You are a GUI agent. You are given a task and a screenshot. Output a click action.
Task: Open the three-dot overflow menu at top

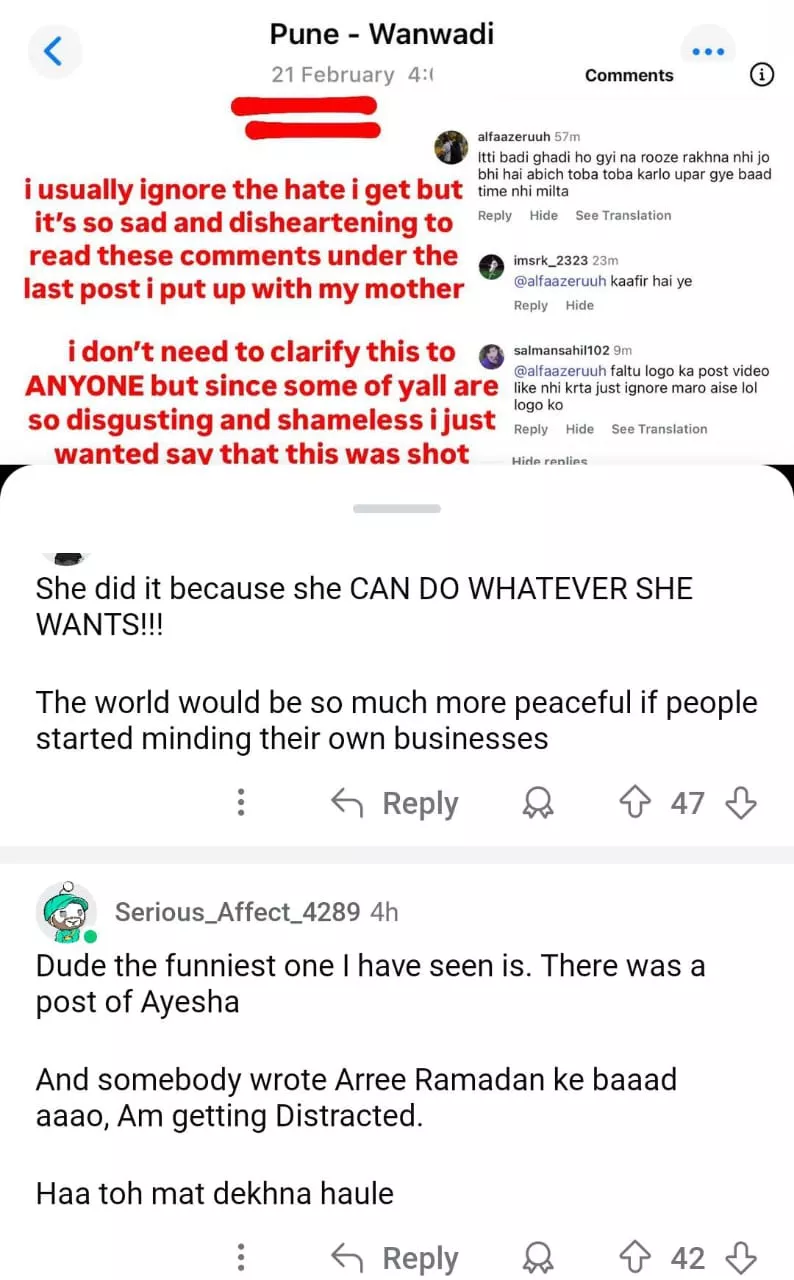coord(707,50)
